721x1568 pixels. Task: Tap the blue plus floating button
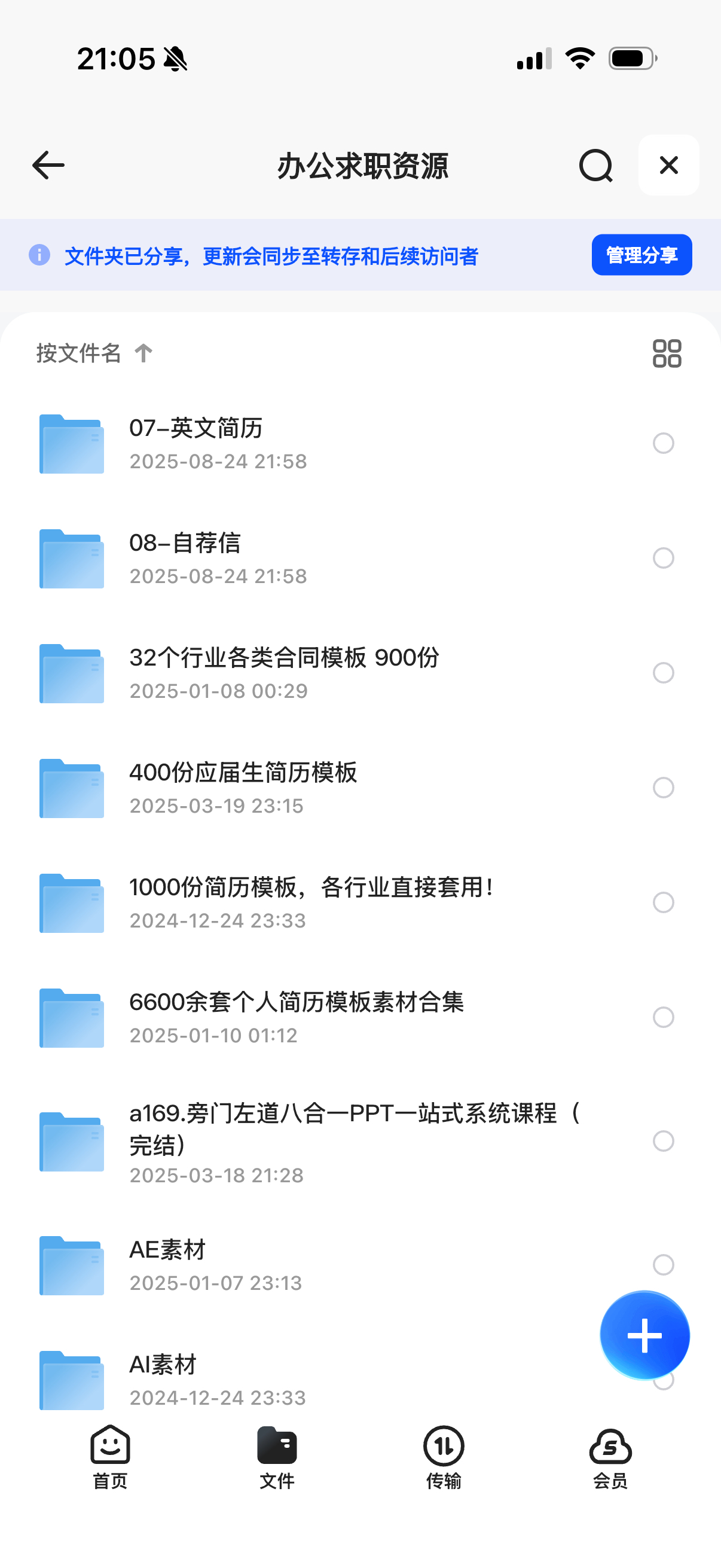point(644,1335)
